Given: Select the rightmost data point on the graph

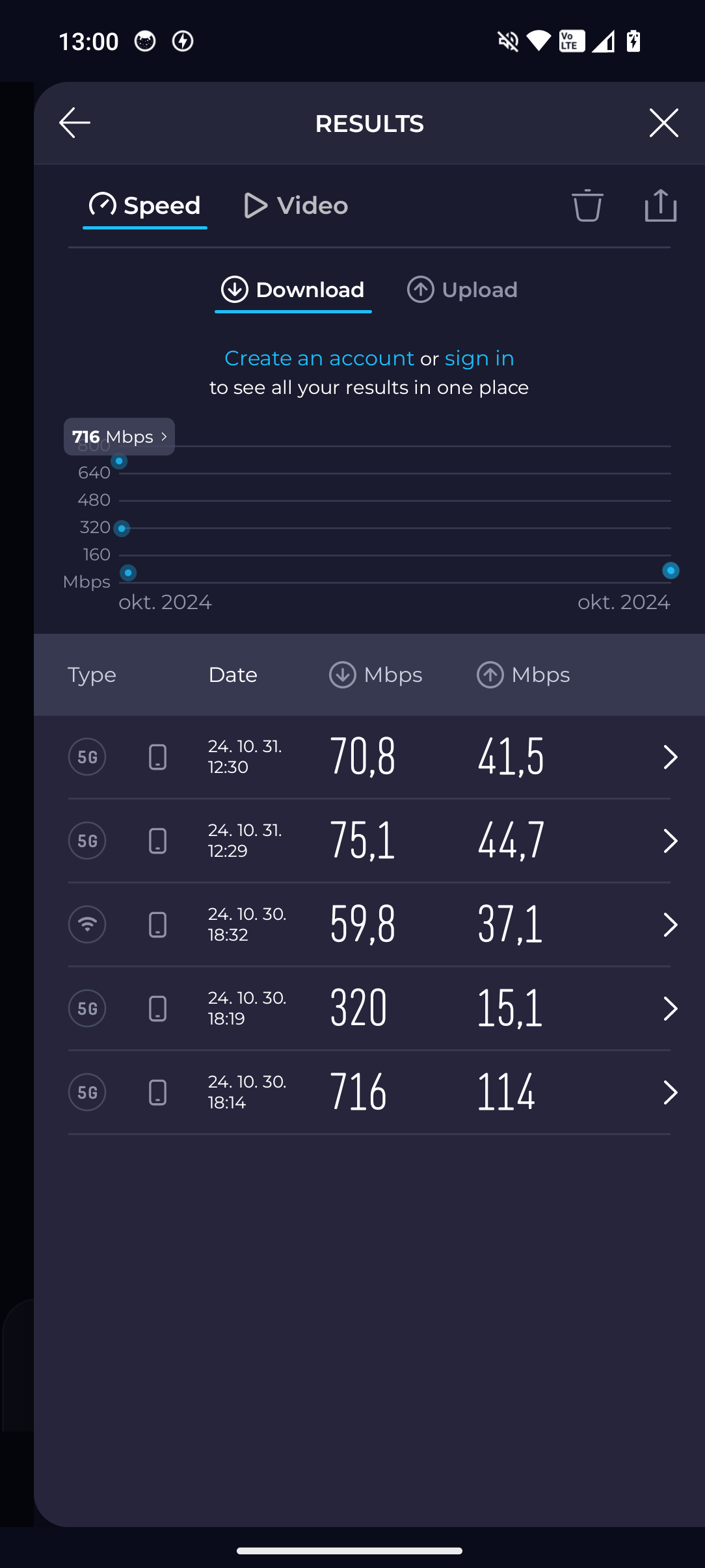Looking at the screenshot, I should (x=671, y=571).
